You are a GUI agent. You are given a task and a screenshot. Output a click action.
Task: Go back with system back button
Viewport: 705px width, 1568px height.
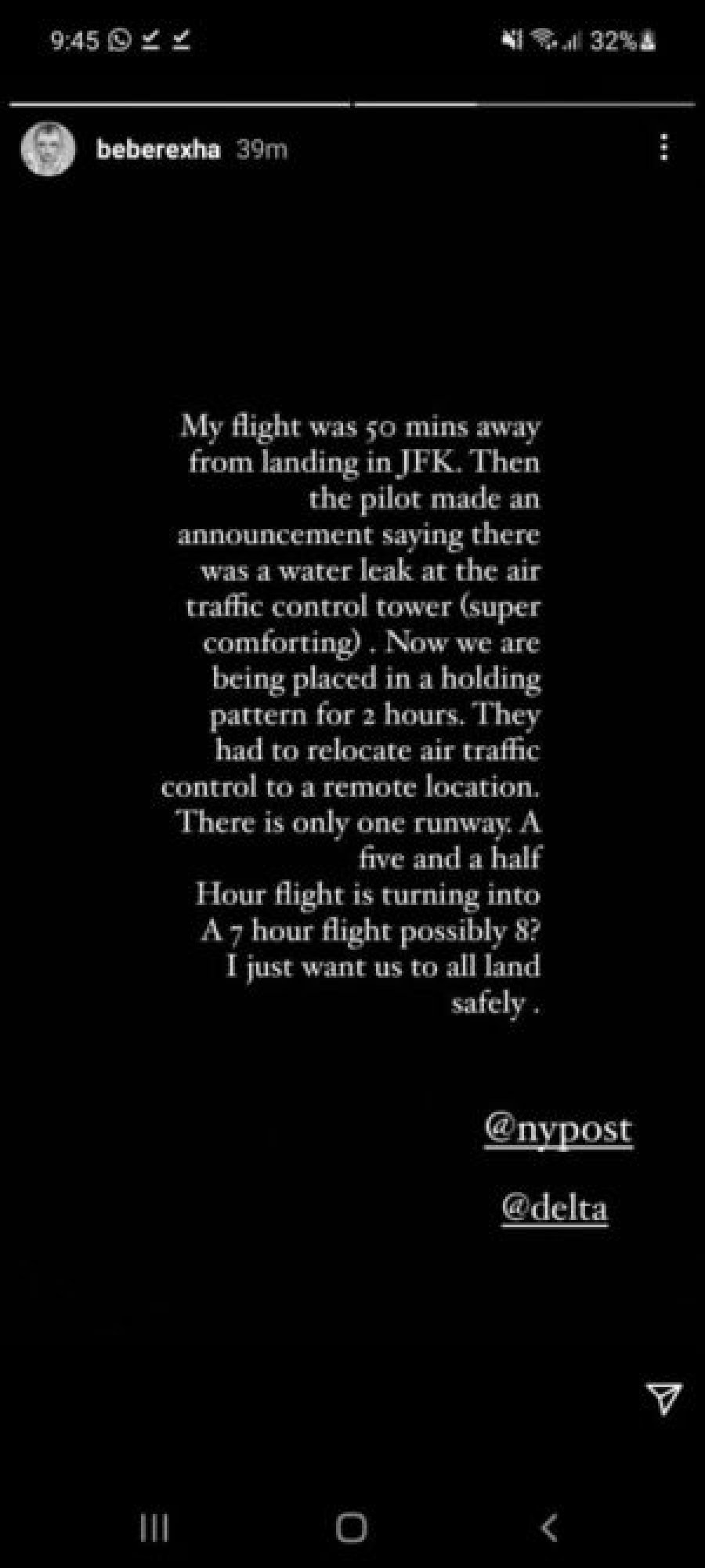coord(550,1527)
